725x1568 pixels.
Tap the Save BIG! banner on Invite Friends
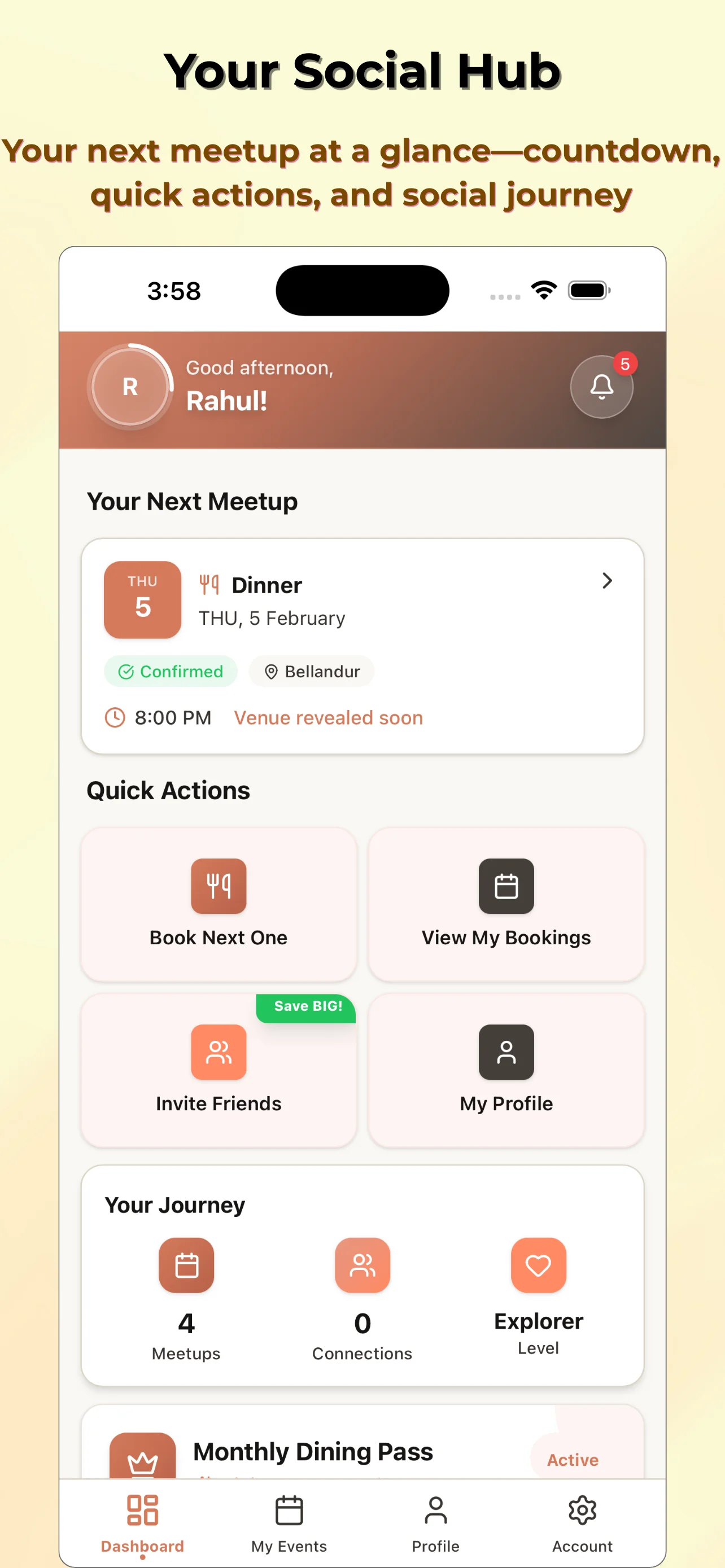(x=305, y=1006)
